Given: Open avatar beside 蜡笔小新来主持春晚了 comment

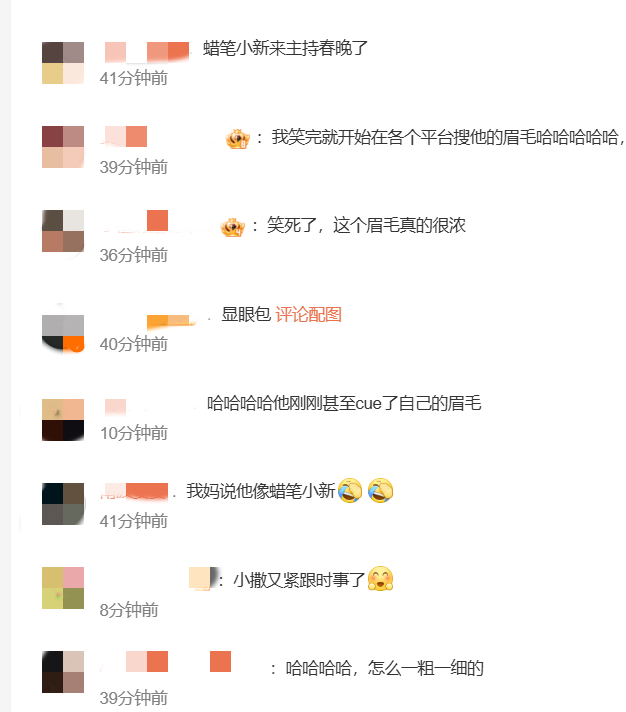Looking at the screenshot, I should [63, 63].
